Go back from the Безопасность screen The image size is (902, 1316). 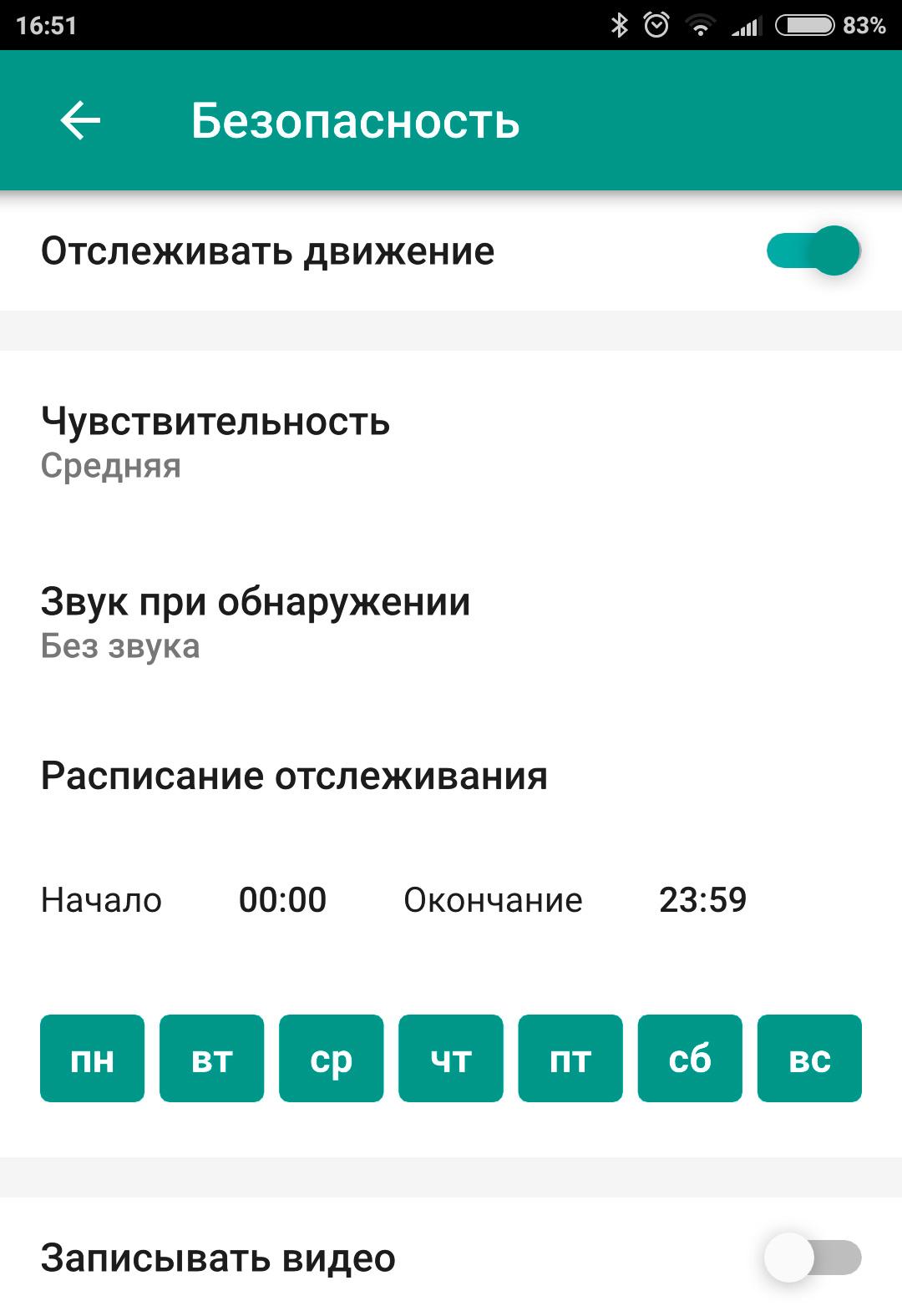(80, 120)
